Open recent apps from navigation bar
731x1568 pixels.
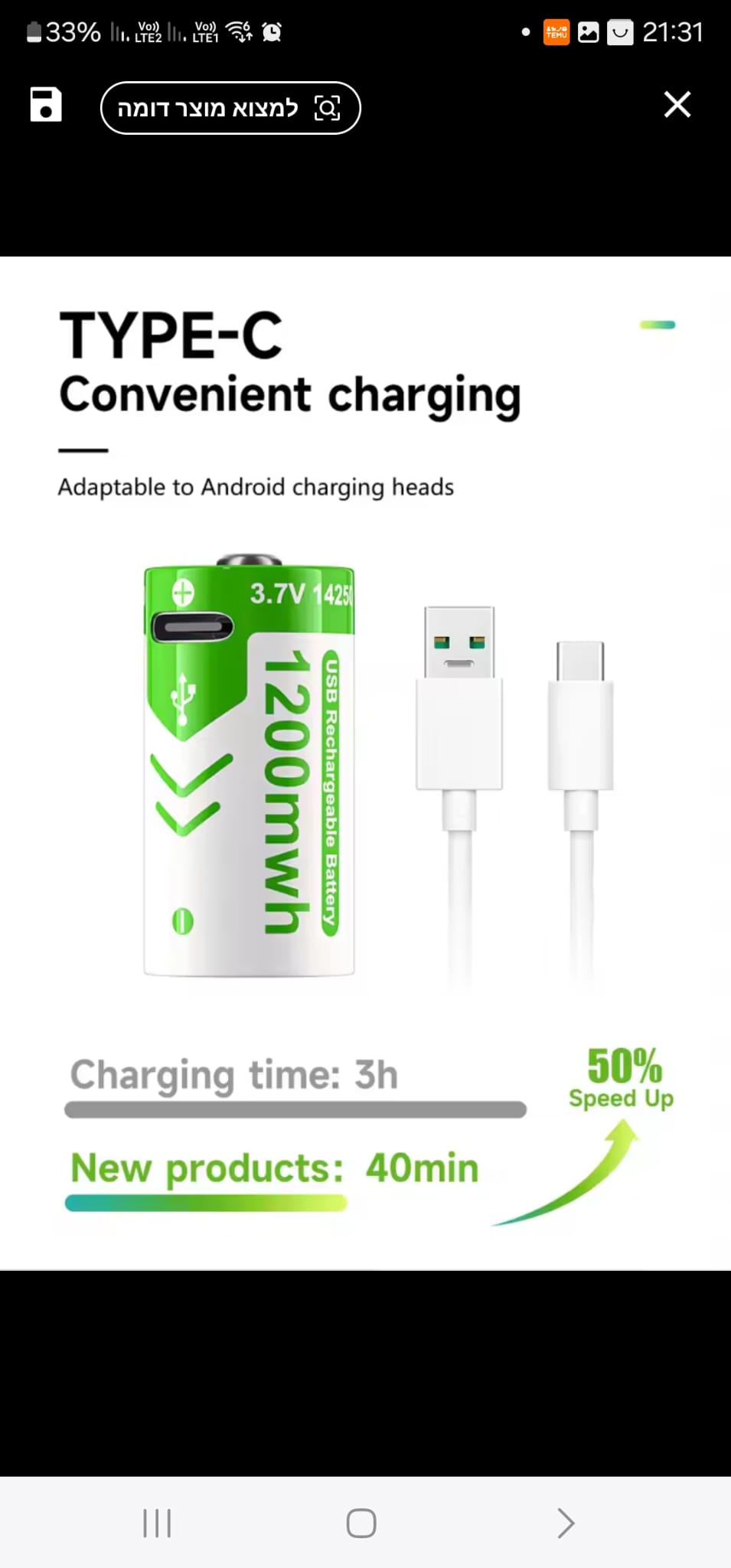pos(157,1523)
